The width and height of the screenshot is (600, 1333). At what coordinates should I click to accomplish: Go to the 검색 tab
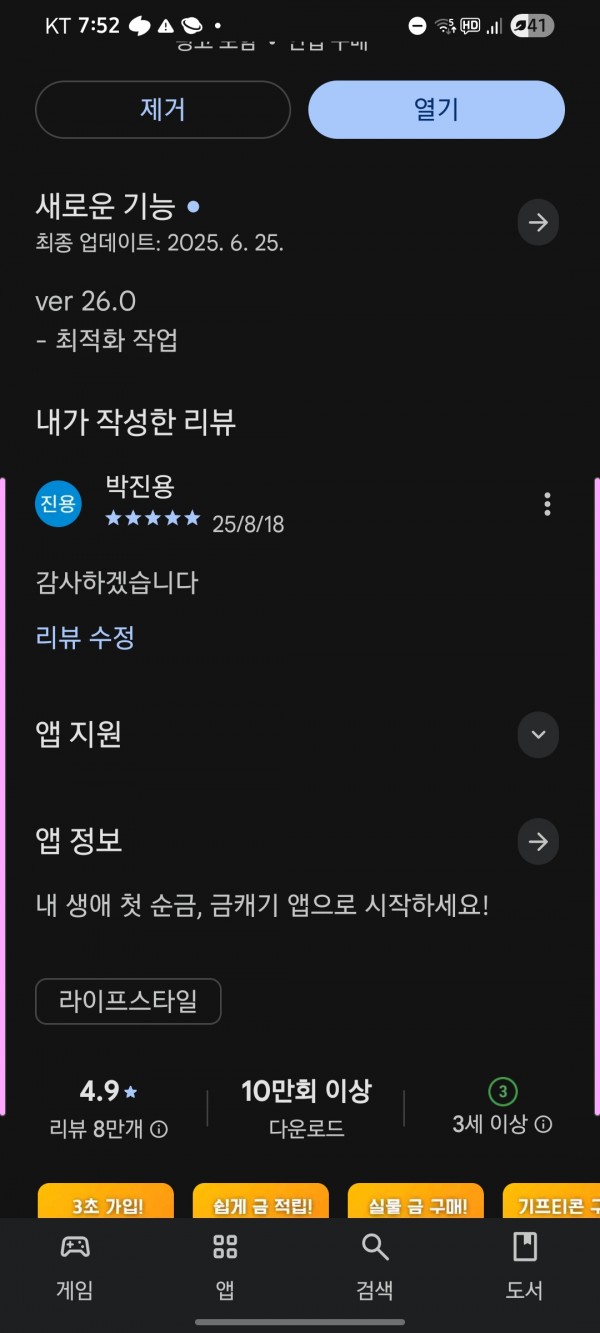[x=375, y=1265]
